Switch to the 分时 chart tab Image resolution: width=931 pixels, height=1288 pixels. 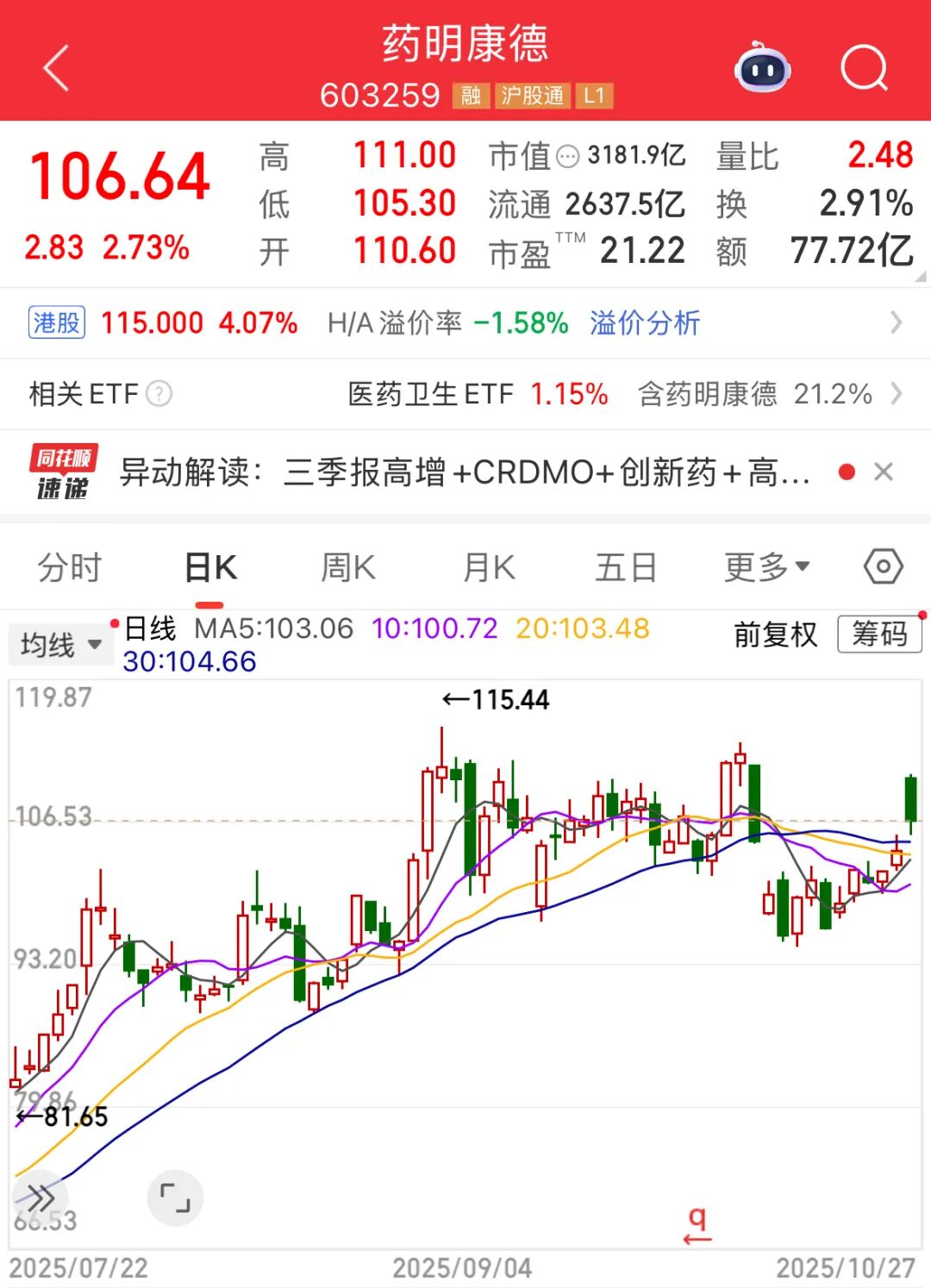point(70,568)
